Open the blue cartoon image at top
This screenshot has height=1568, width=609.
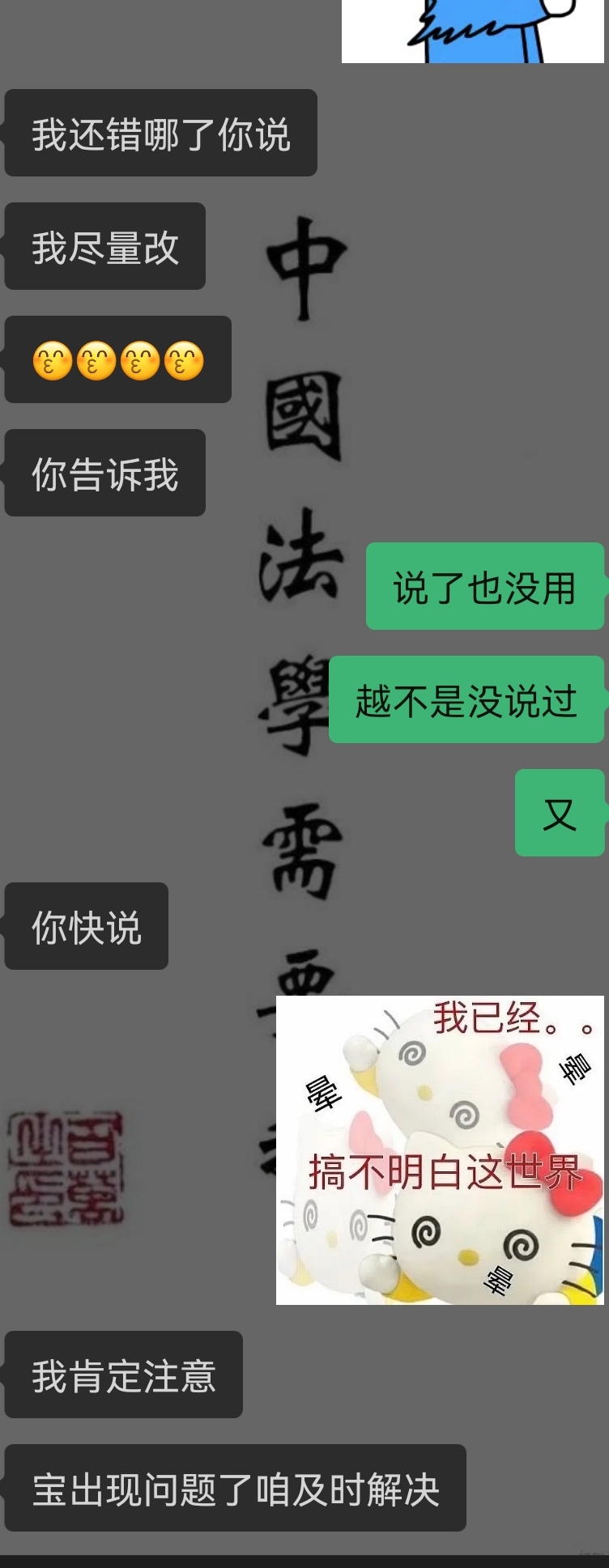point(472,31)
